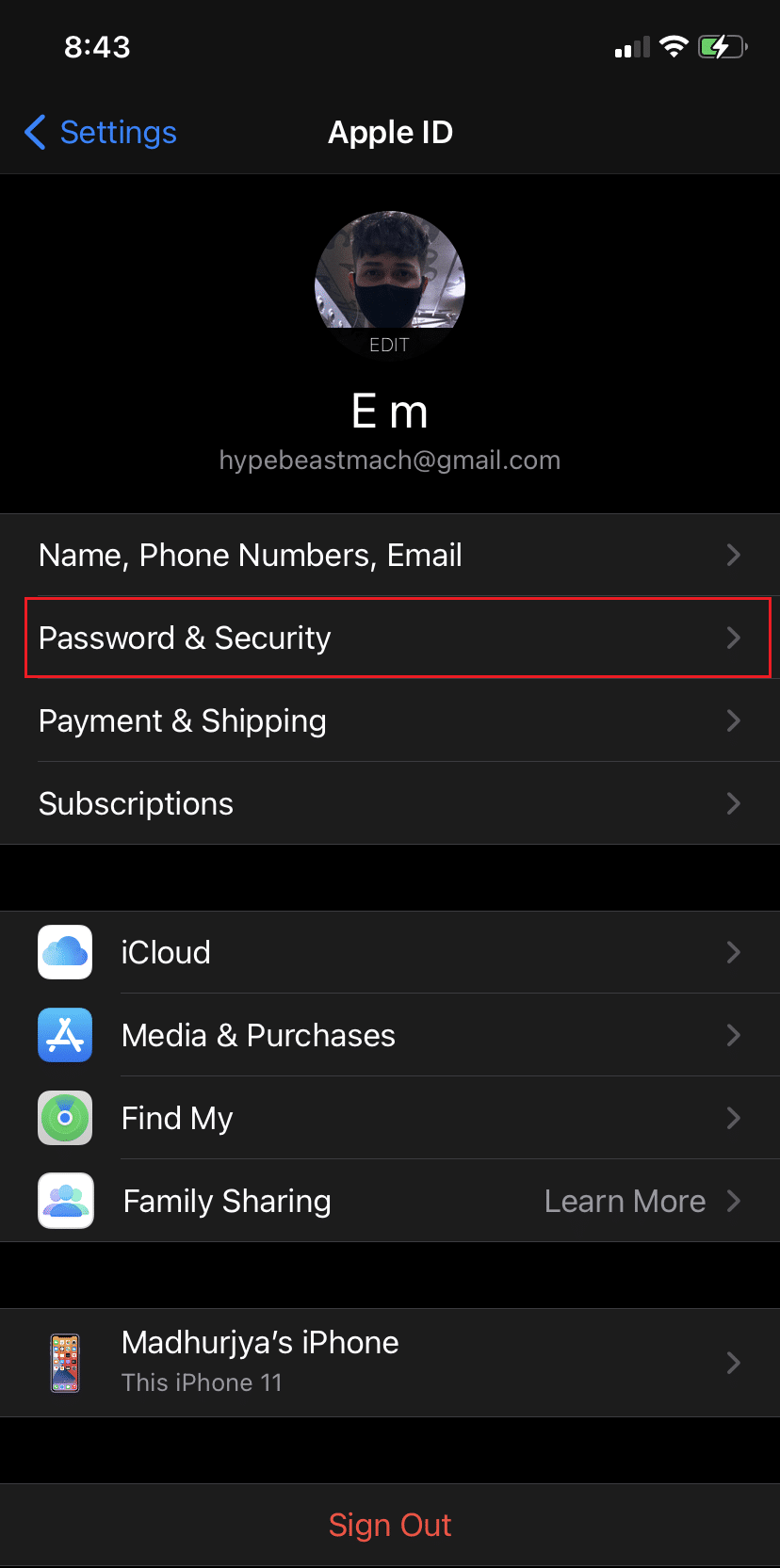Viewport: 780px width, 1568px height.
Task: Open Payment & Shipping
Action: pyautogui.click(x=389, y=721)
